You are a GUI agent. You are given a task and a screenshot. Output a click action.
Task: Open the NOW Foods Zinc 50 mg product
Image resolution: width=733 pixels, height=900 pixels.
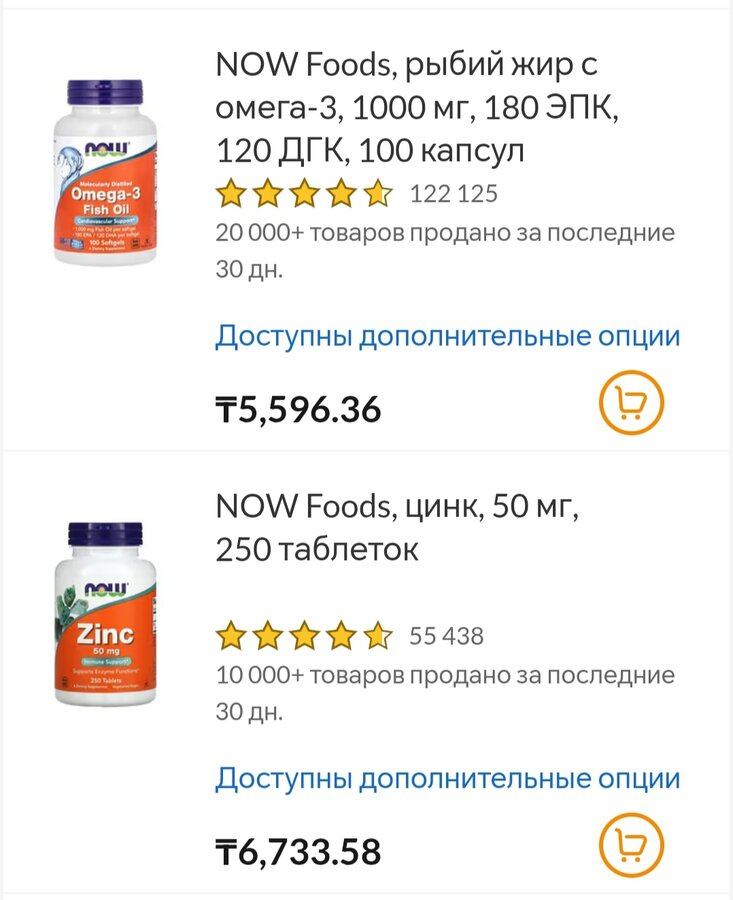pyautogui.click(x=397, y=528)
